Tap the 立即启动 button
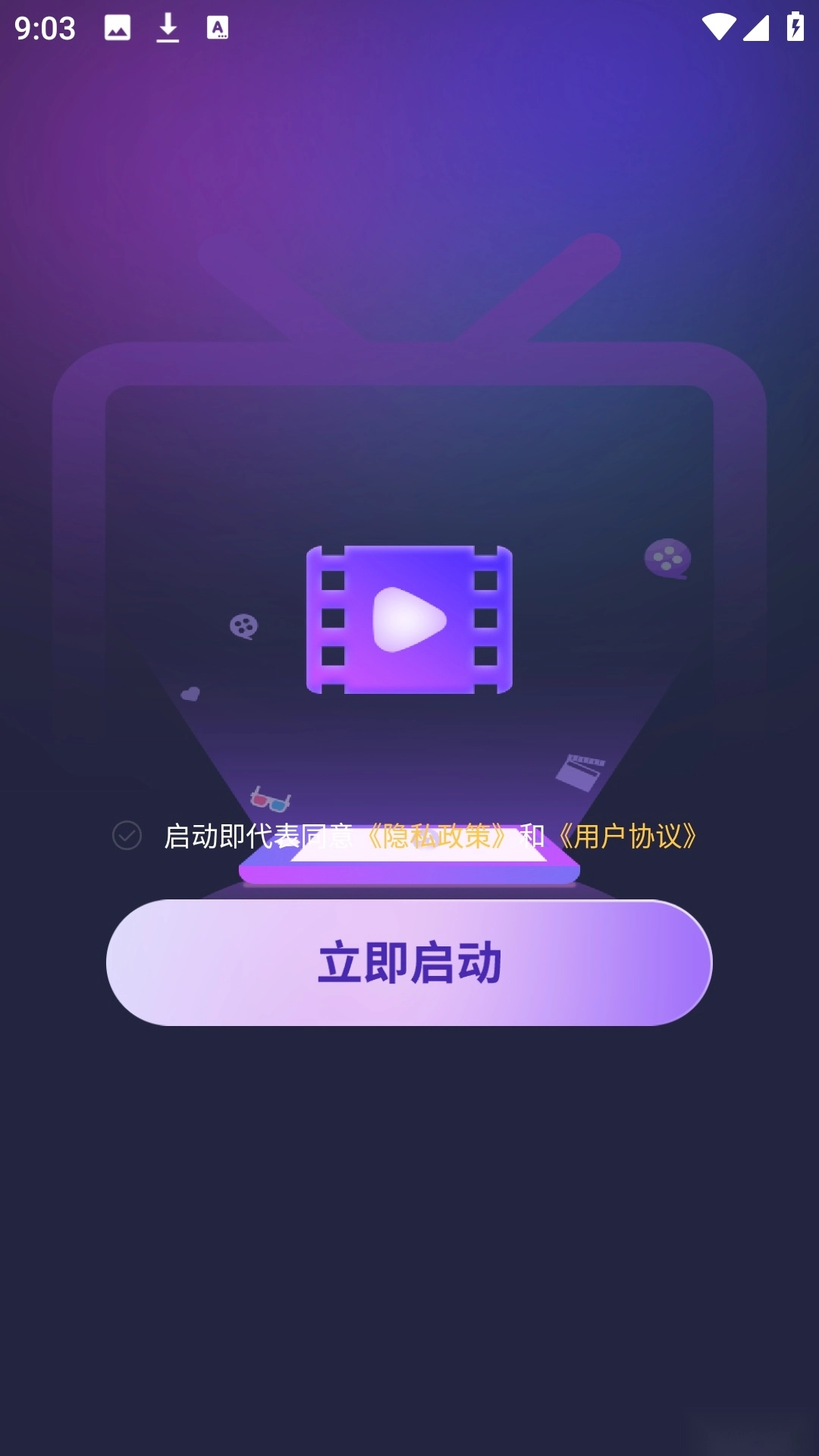This screenshot has height=1456, width=819. pyautogui.click(x=409, y=962)
